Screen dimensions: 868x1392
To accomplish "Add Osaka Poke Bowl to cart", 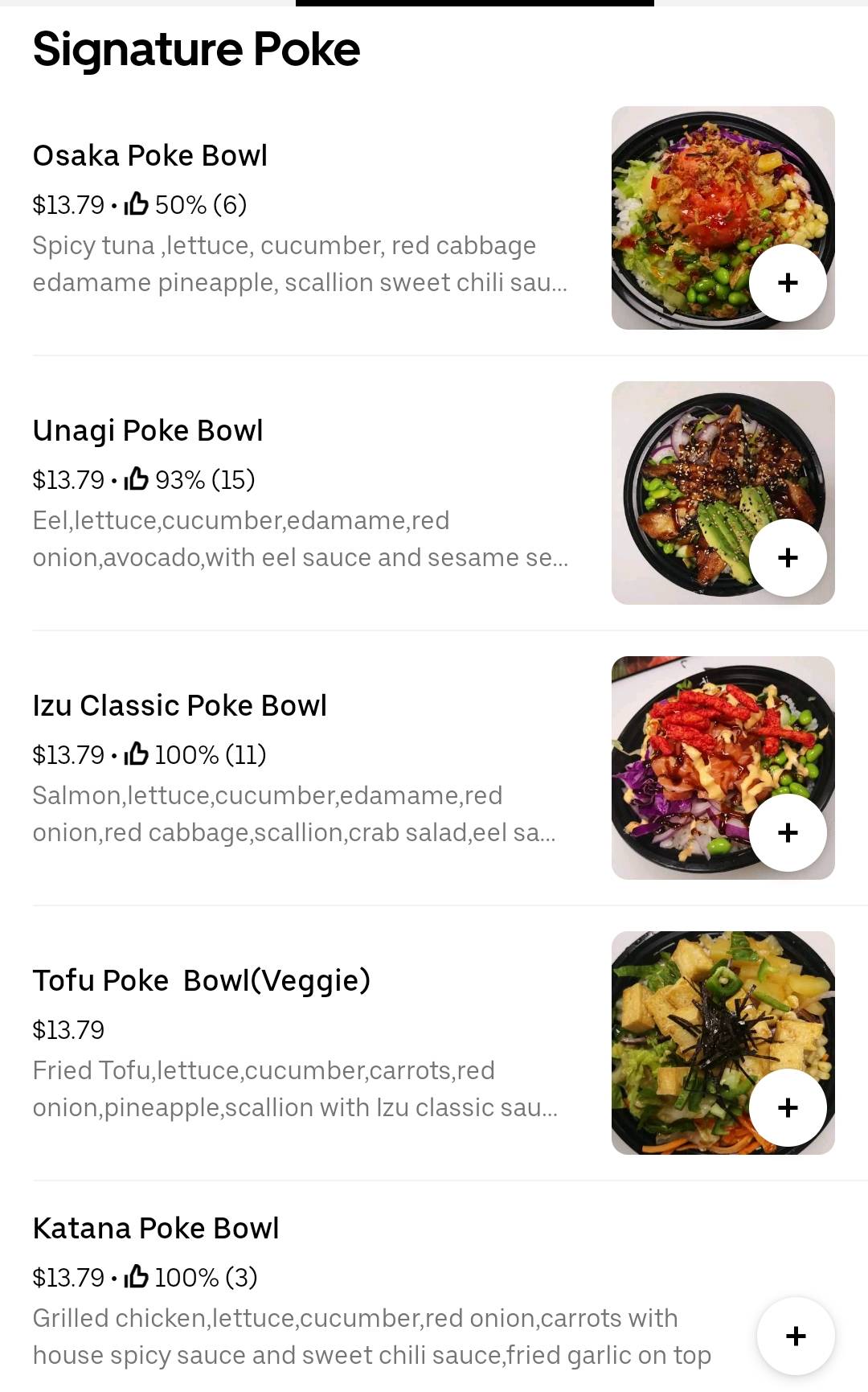I will click(x=788, y=282).
